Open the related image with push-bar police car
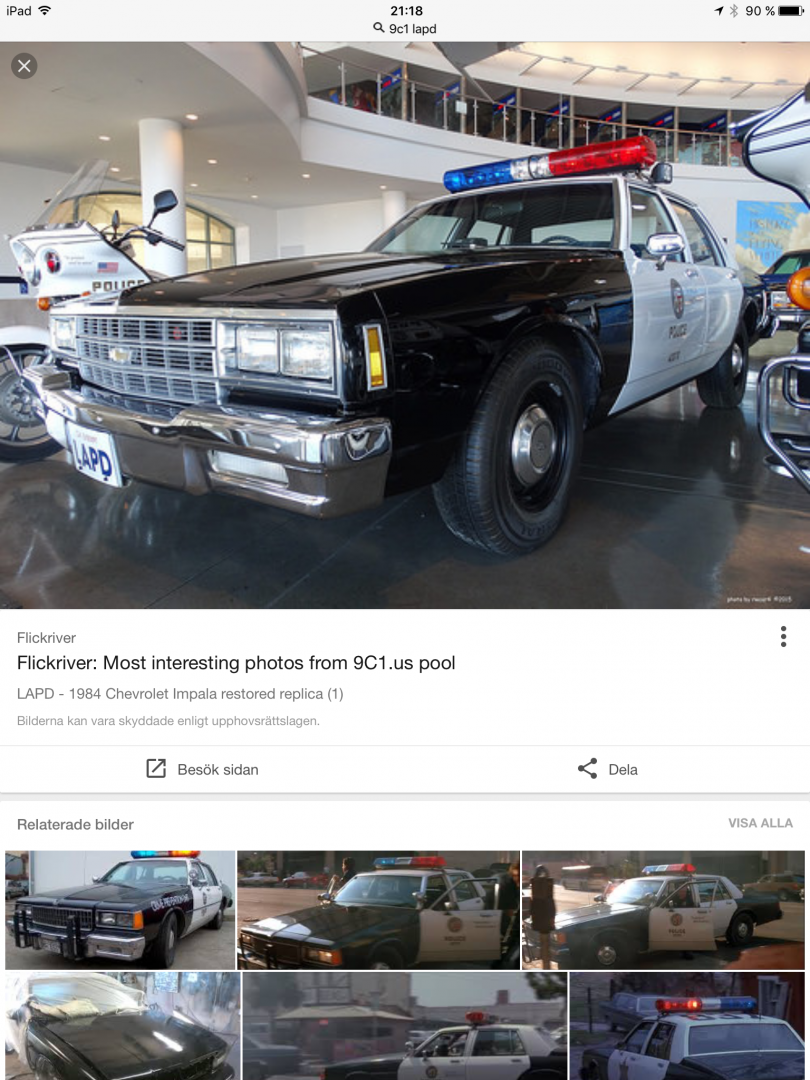Image resolution: width=810 pixels, height=1080 pixels. (120, 910)
